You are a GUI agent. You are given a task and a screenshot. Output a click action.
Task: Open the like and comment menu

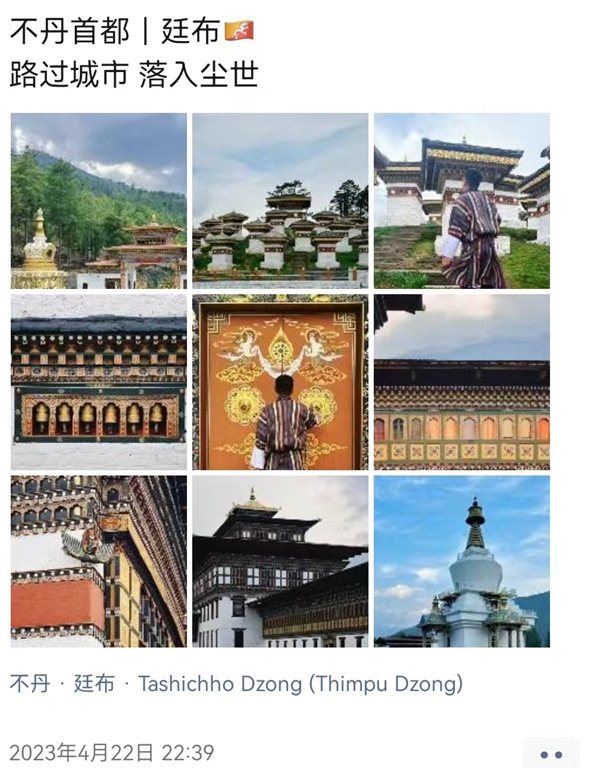[x=551, y=754]
